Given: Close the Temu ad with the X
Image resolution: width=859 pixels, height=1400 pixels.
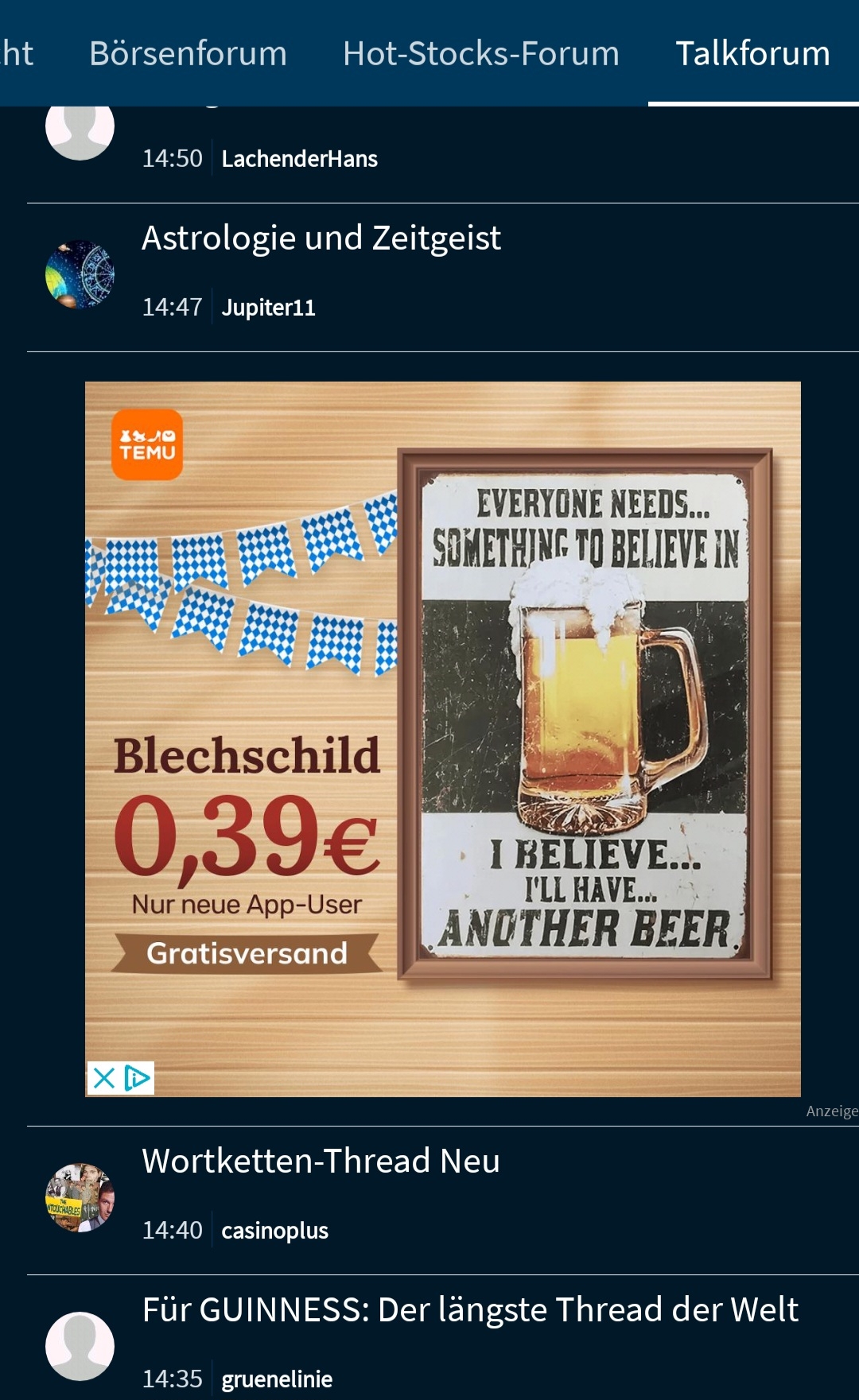Looking at the screenshot, I should 104,1078.
